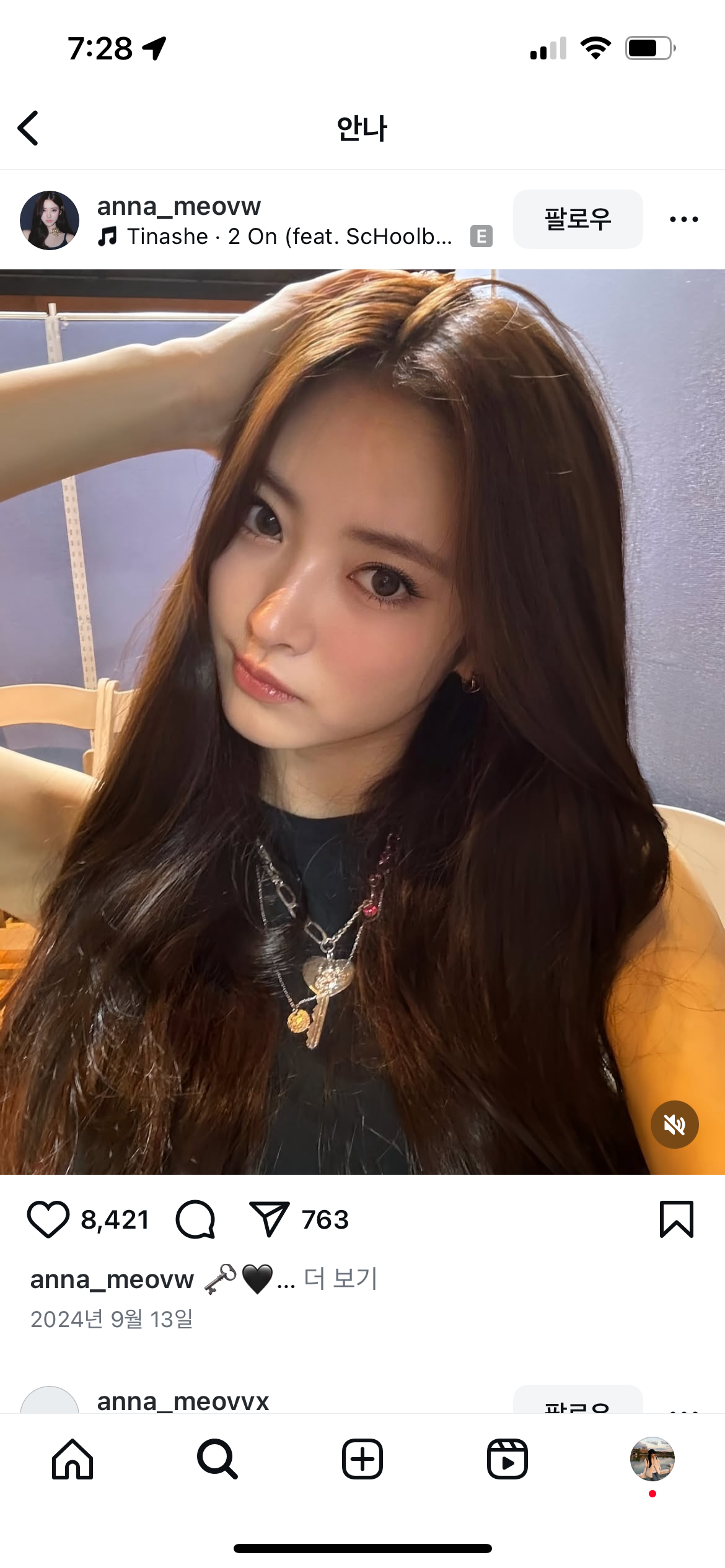The height and width of the screenshot is (1568, 725).
Task: Open my profile tab
Action: pyautogui.click(x=652, y=1459)
